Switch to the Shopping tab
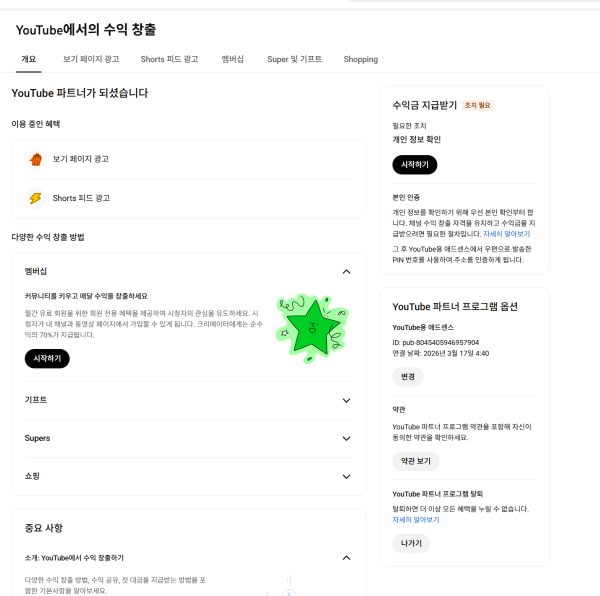The width and height of the screenshot is (600, 596). (360, 59)
